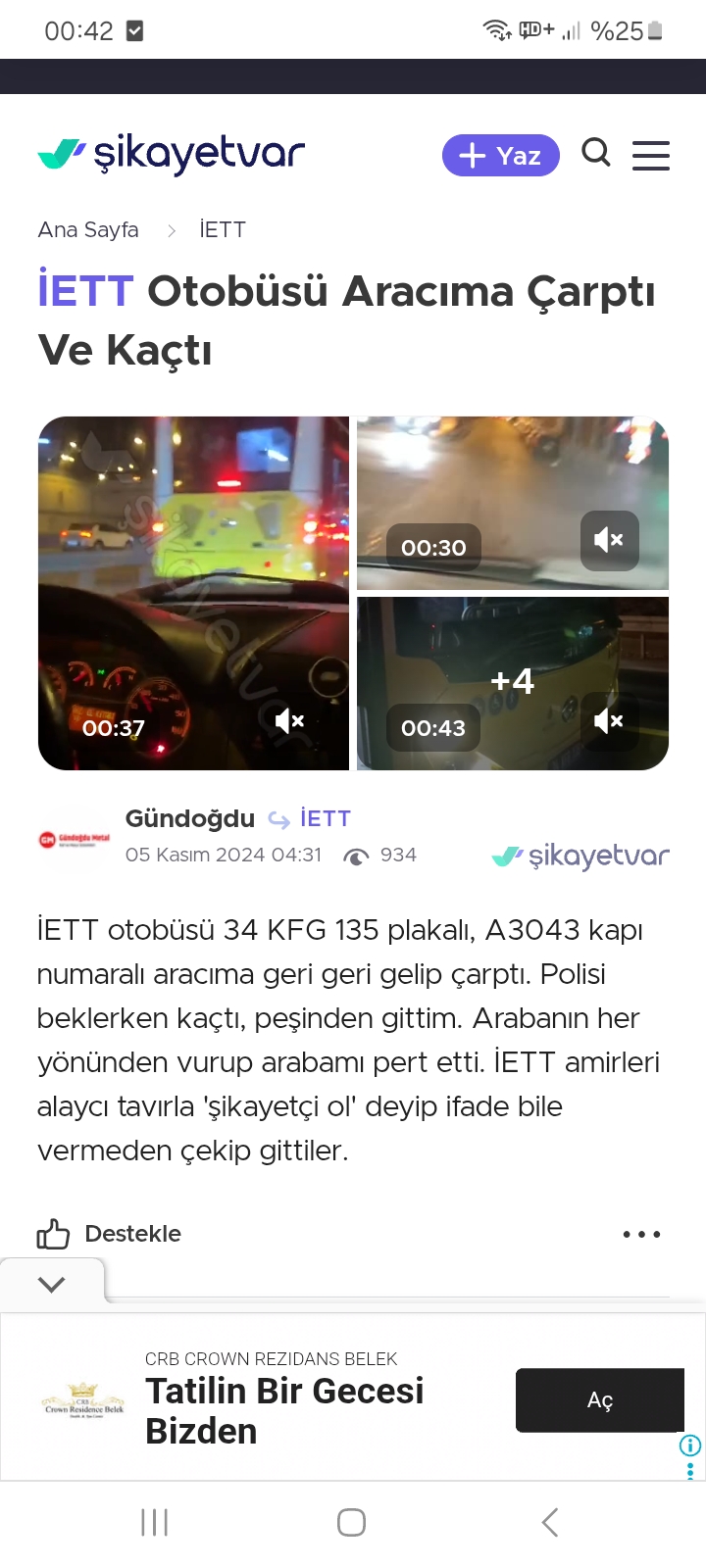Open the three-dot options for complaint

point(641,1234)
